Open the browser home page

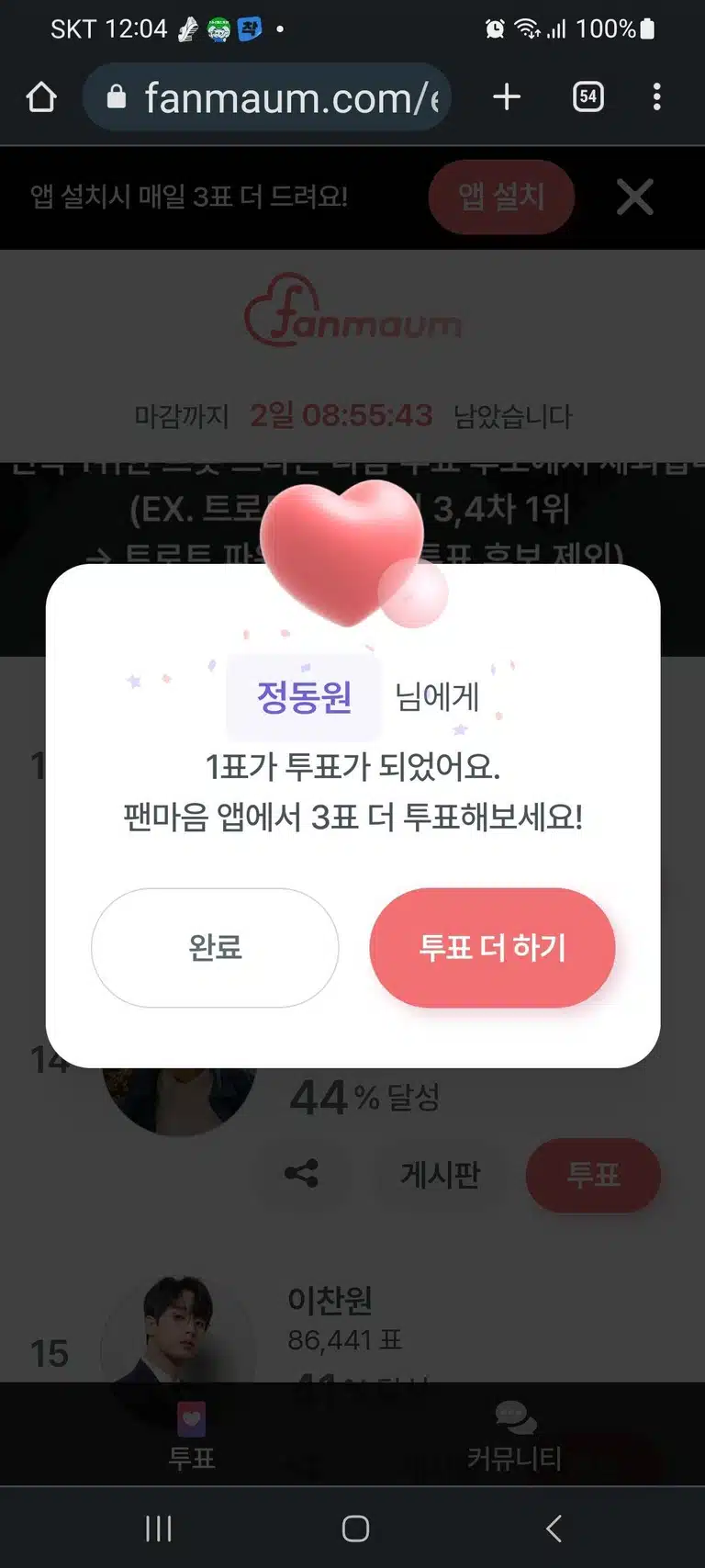coord(41,96)
